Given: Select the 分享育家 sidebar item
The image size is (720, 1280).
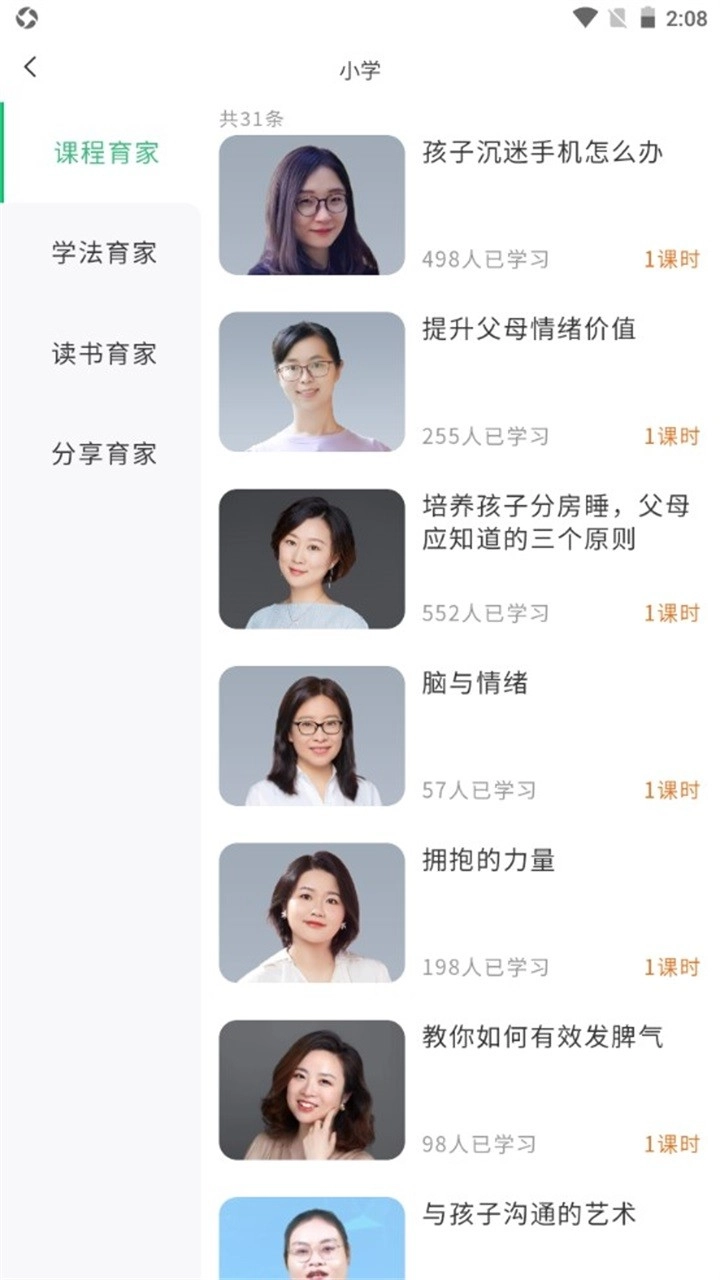Looking at the screenshot, I should tap(105, 455).
